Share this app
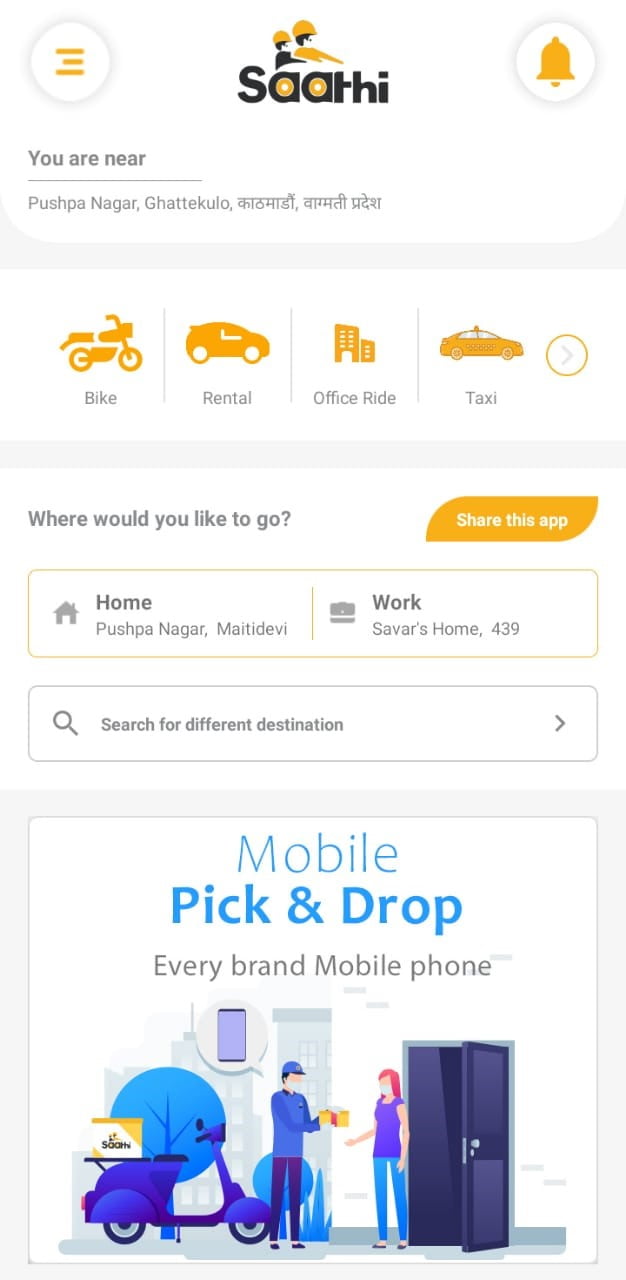This screenshot has height=1280, width=626. (x=511, y=520)
